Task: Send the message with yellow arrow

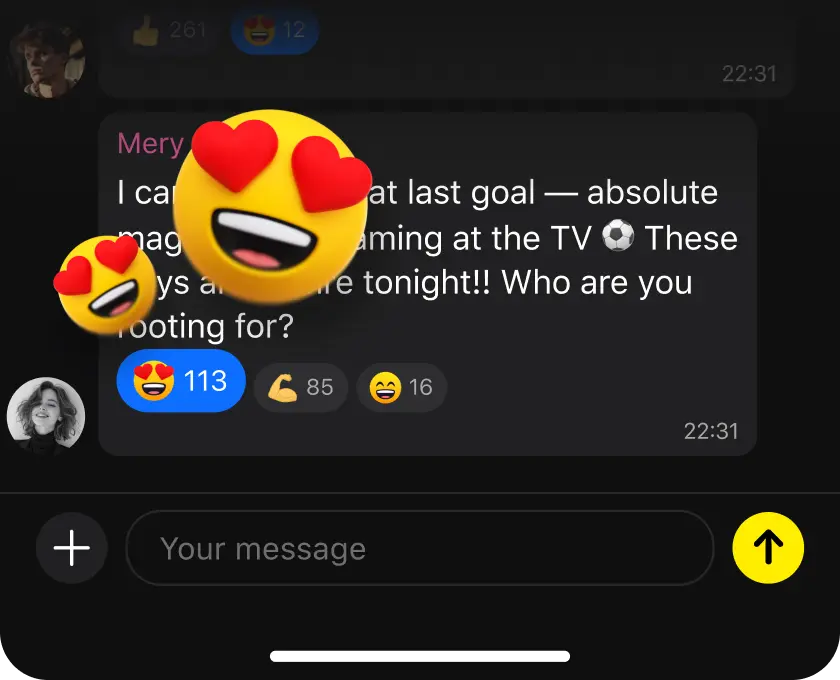Action: coord(768,546)
